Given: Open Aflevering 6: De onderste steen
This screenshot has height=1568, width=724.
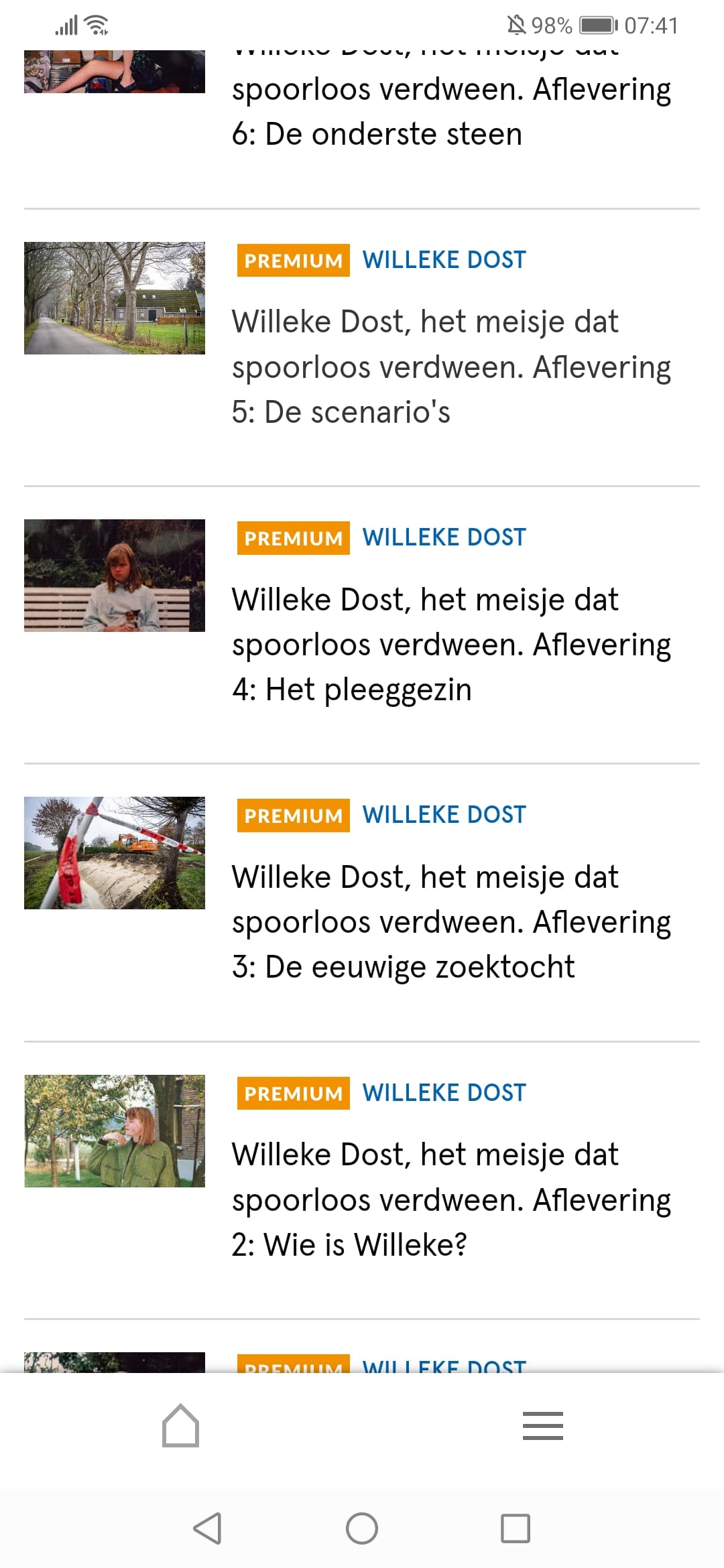Looking at the screenshot, I should [451, 101].
